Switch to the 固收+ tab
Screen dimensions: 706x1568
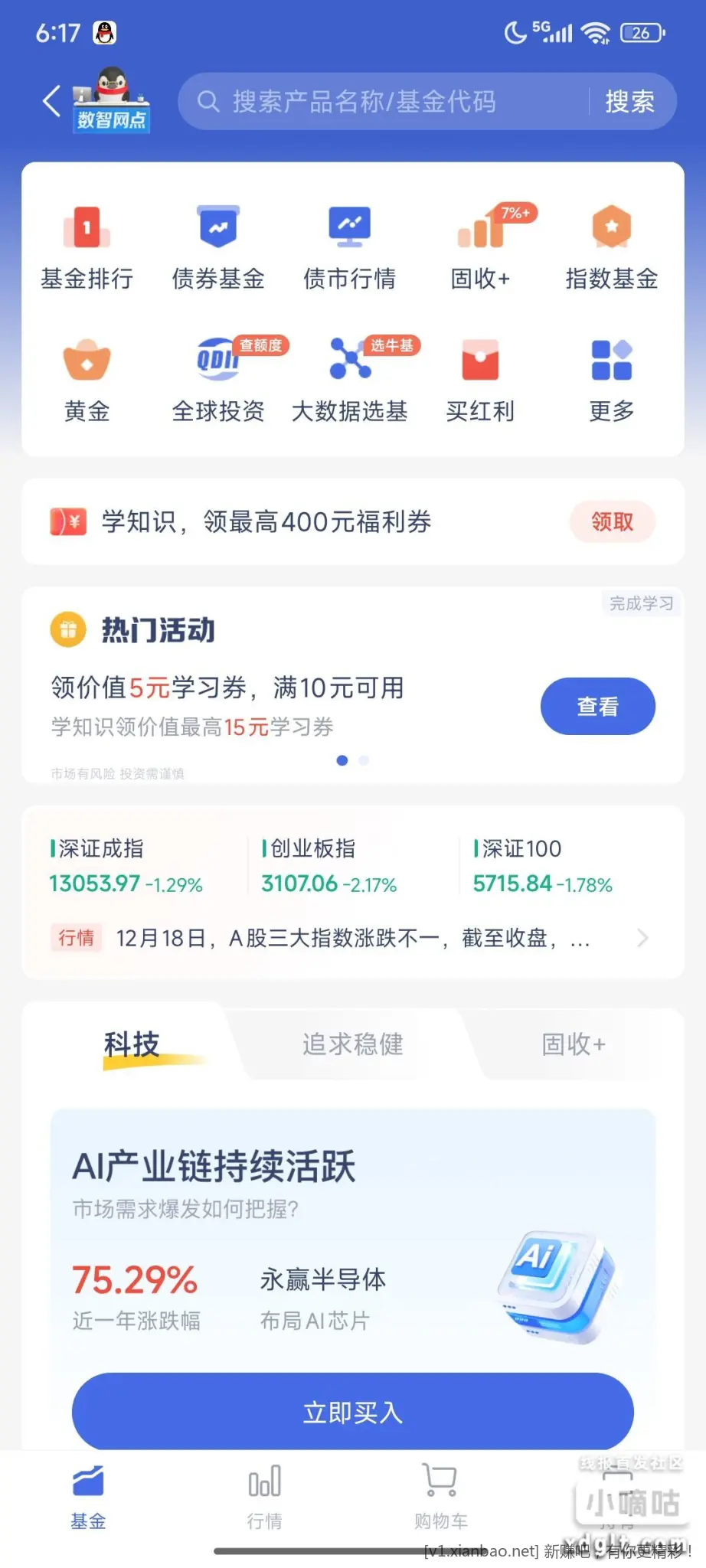pos(573,1044)
